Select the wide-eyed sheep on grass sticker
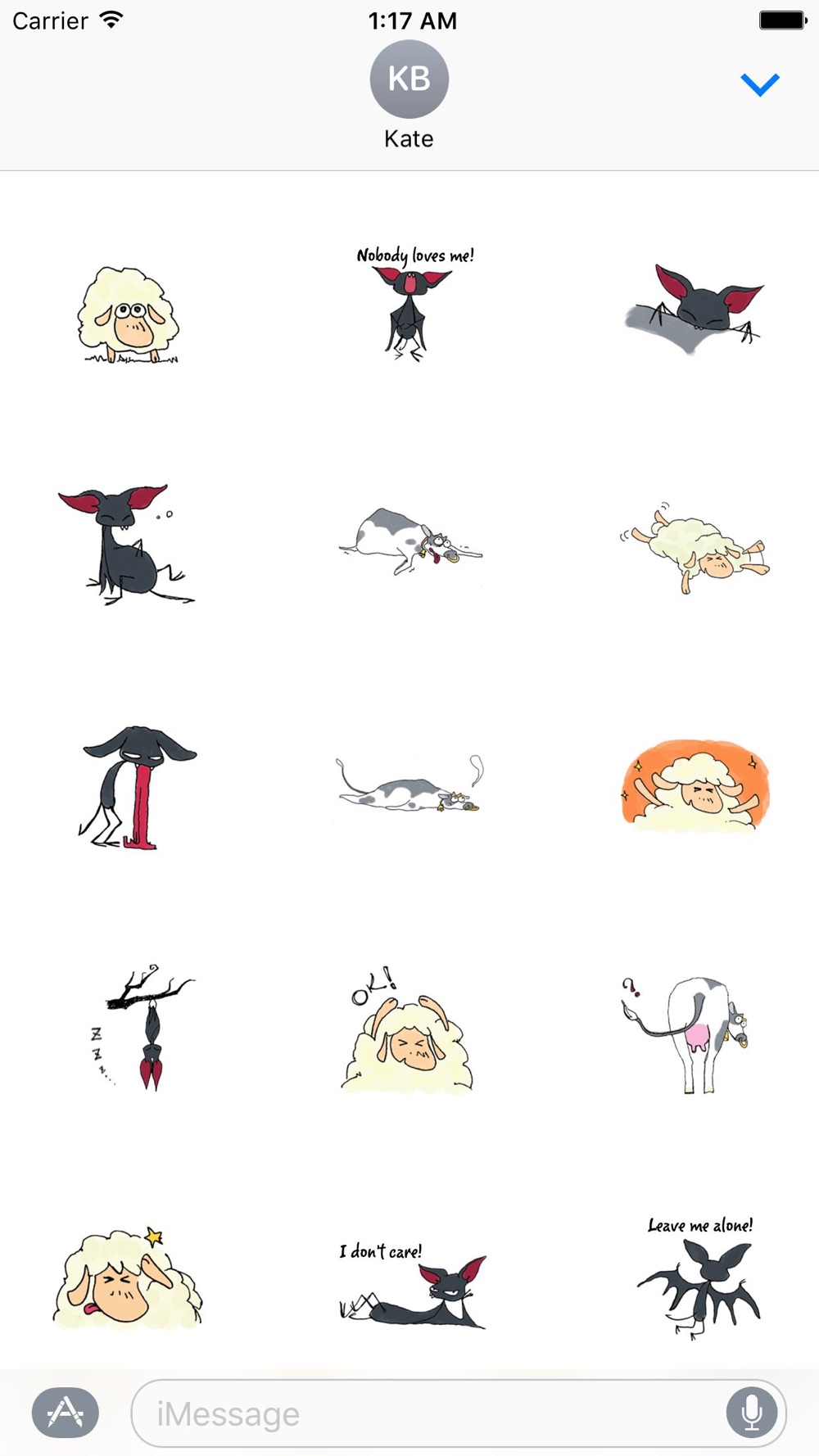This screenshot has width=819, height=1456. coord(129,314)
